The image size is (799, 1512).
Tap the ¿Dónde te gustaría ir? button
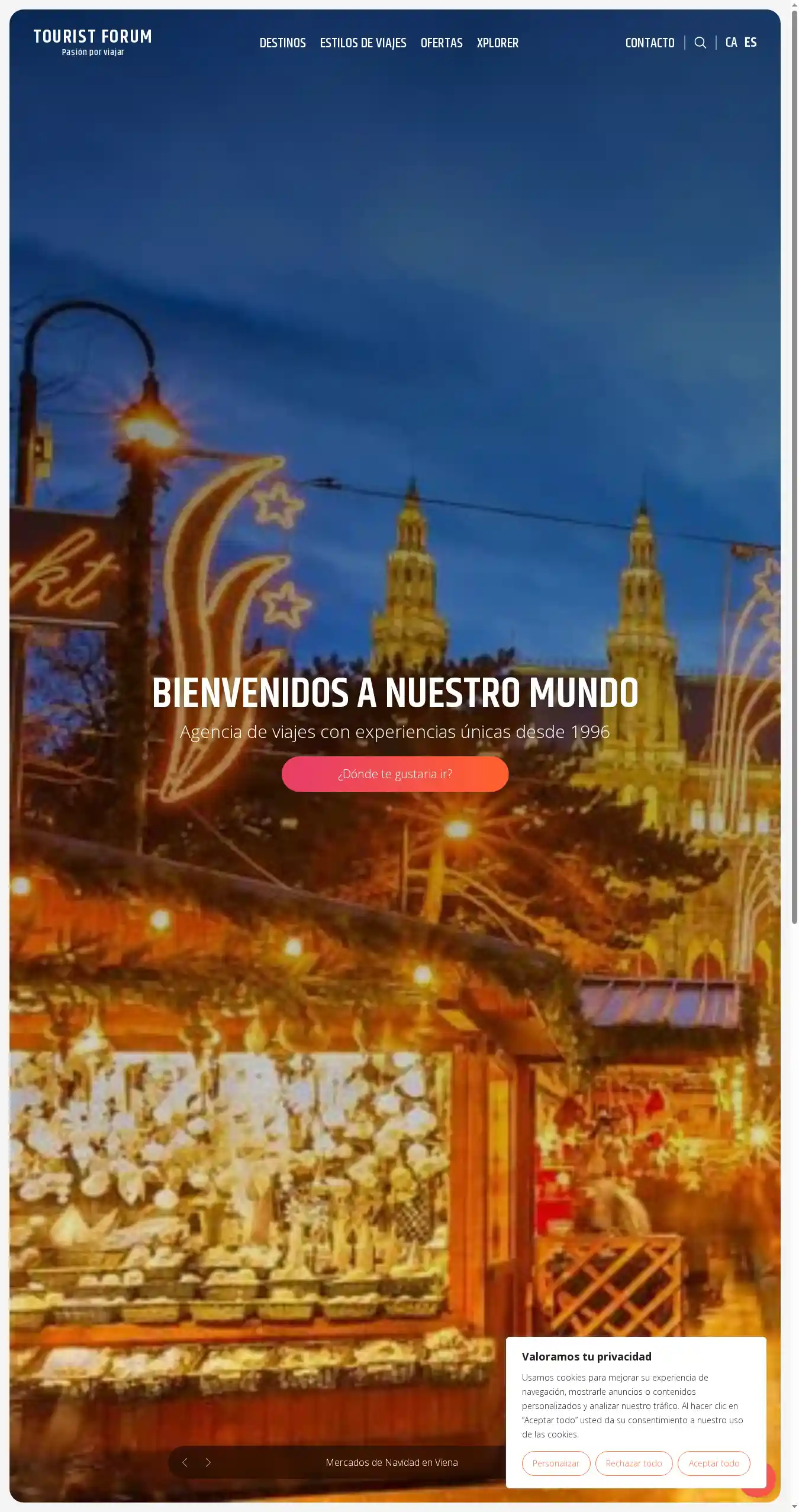[395, 773]
